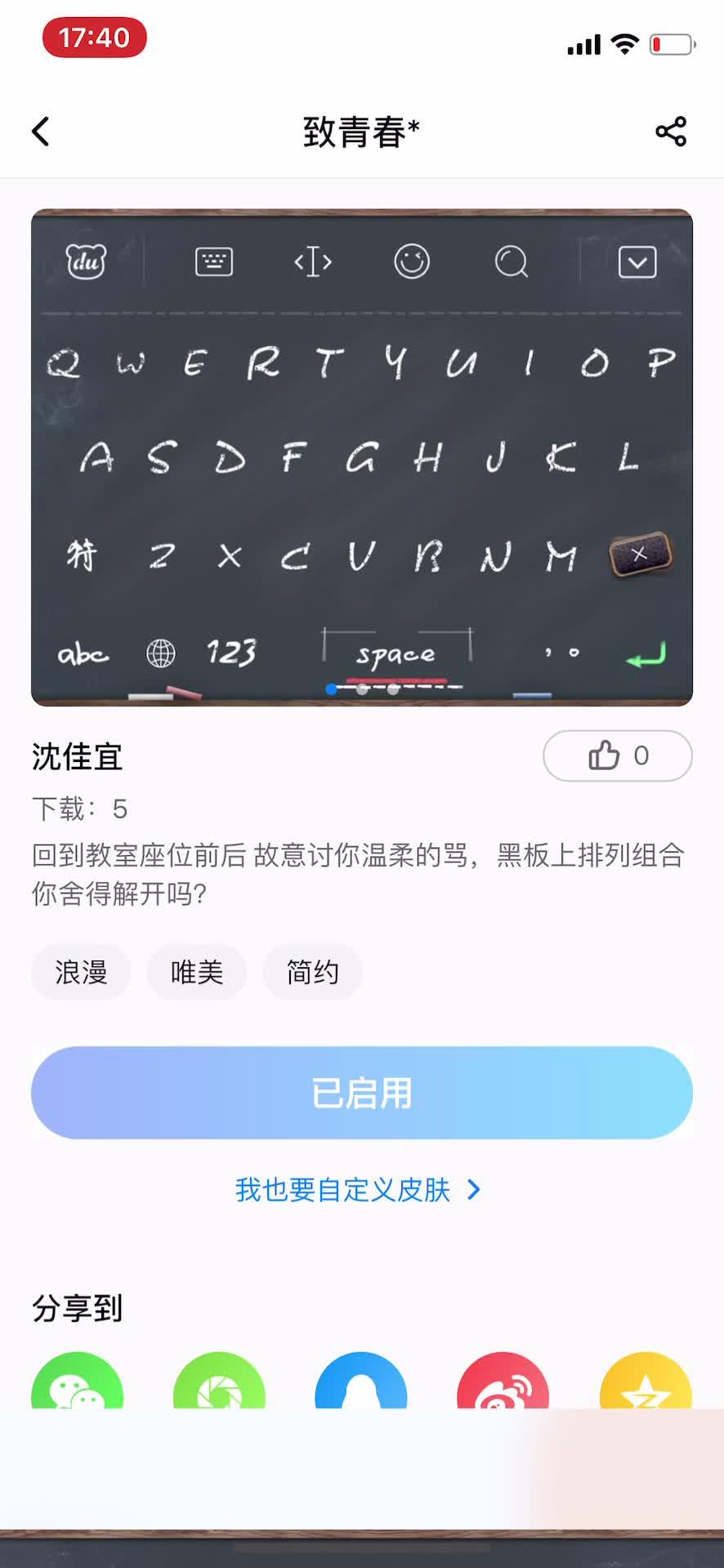This screenshot has height=1568, width=724.
Task: Share the skin to QQ
Action: pyautogui.click(x=360, y=1384)
